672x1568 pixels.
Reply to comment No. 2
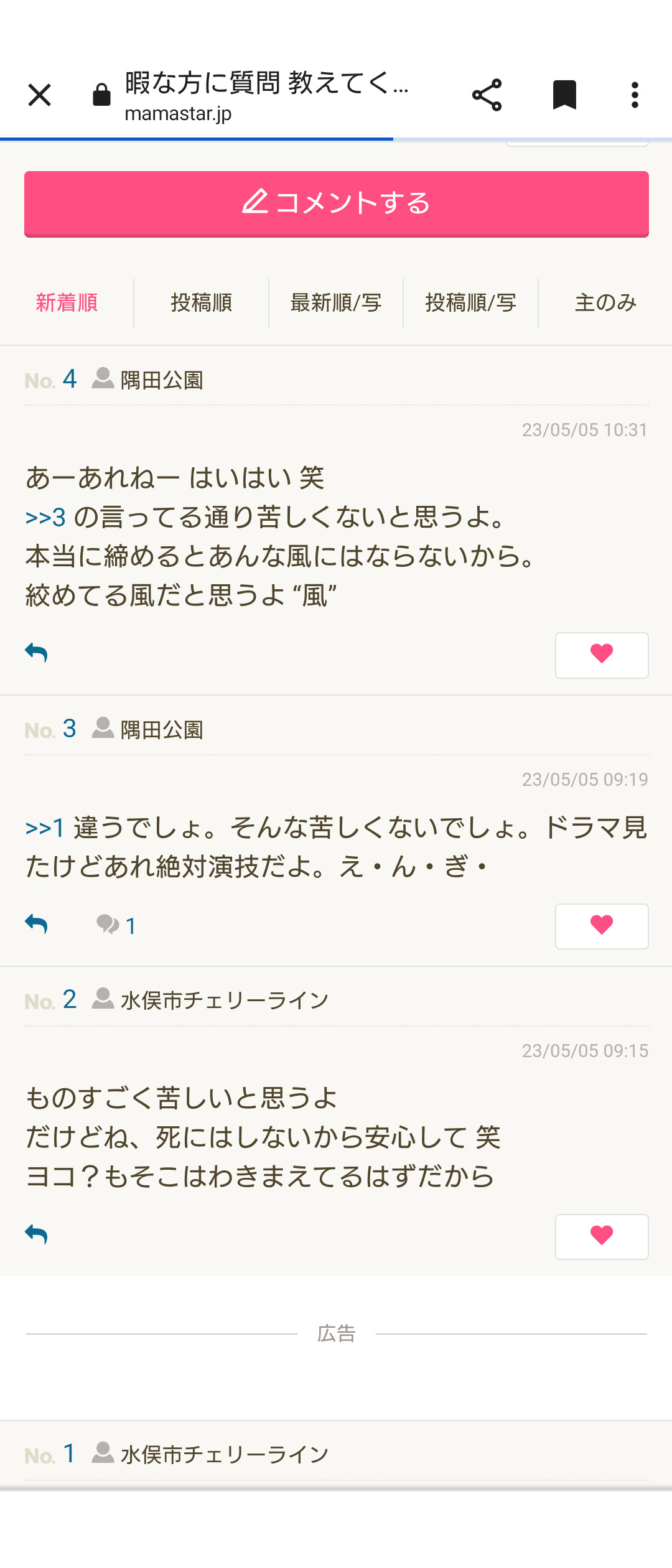click(x=36, y=1234)
